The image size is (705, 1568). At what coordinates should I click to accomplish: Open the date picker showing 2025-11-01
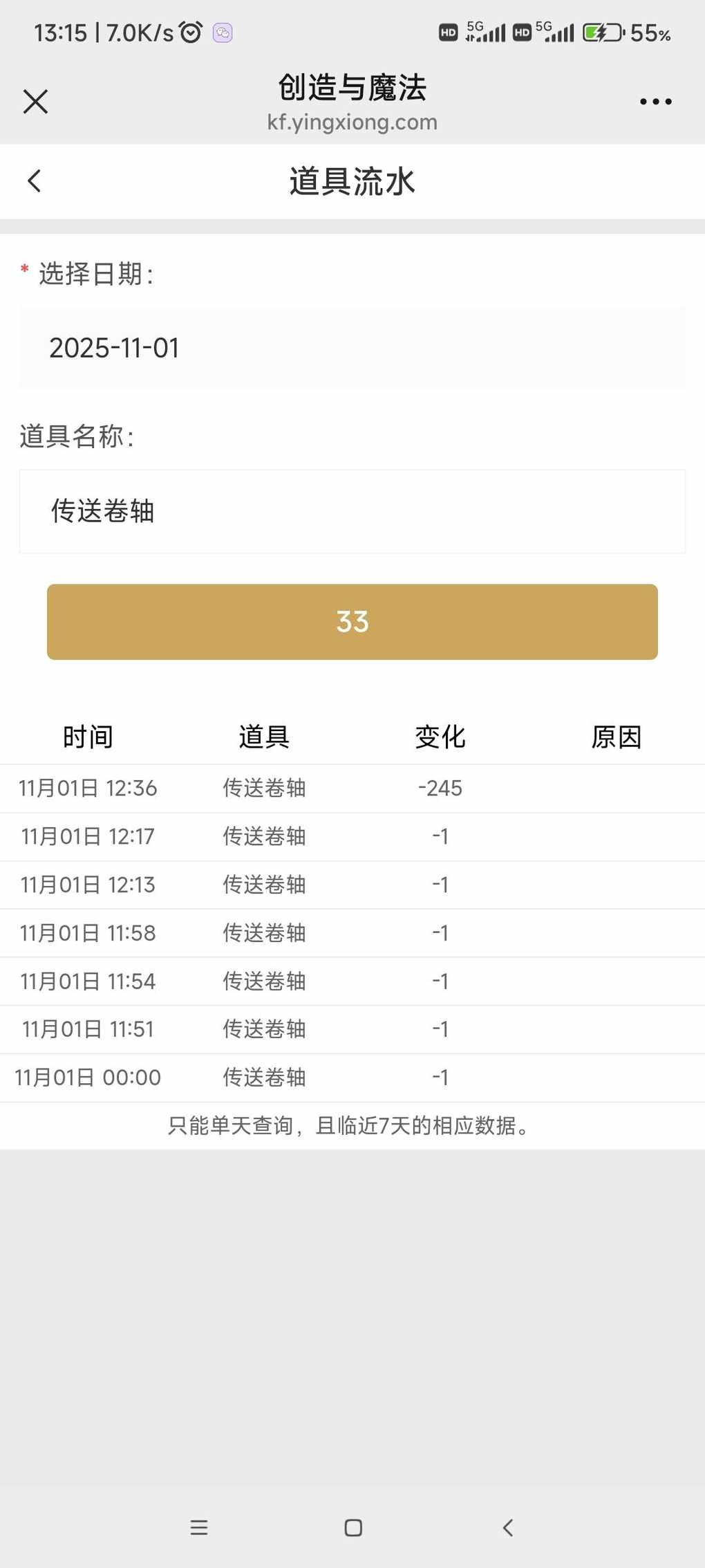tap(352, 348)
